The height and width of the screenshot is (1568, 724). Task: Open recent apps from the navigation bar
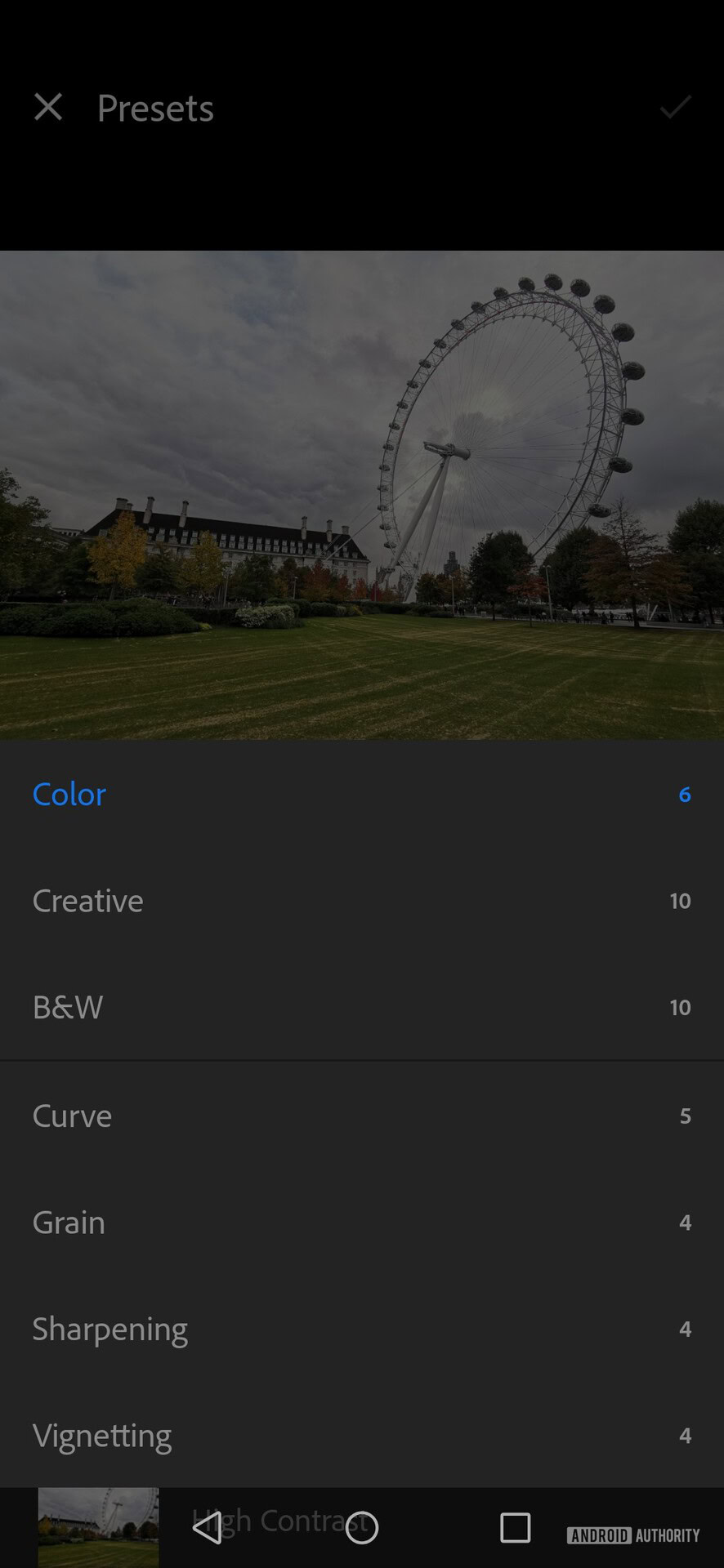point(515,1527)
